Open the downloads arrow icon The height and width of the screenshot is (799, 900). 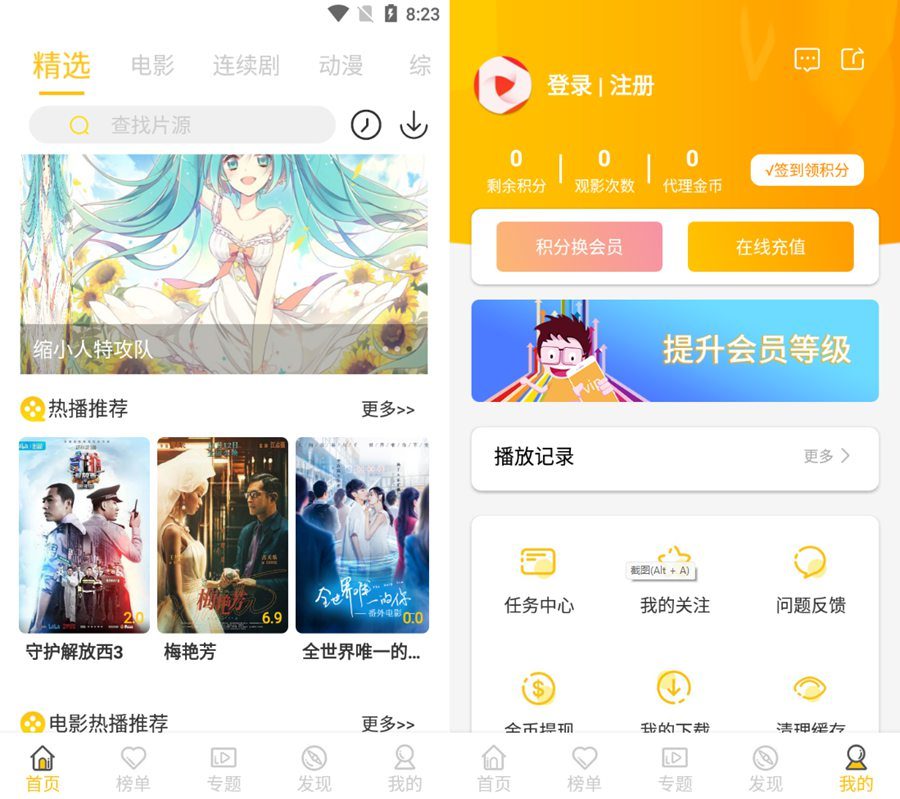(x=413, y=125)
